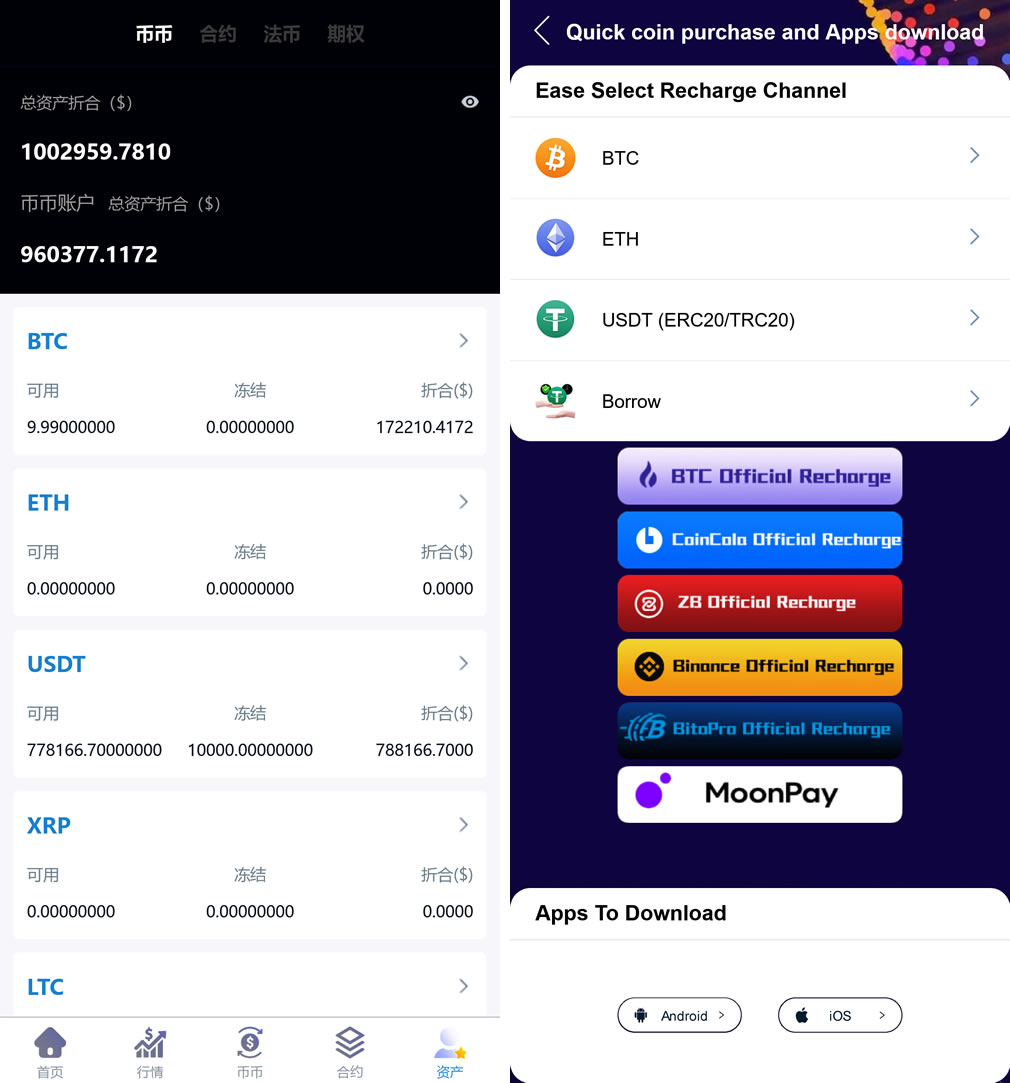Open 行情 market tab in bottom navigation

click(150, 1053)
